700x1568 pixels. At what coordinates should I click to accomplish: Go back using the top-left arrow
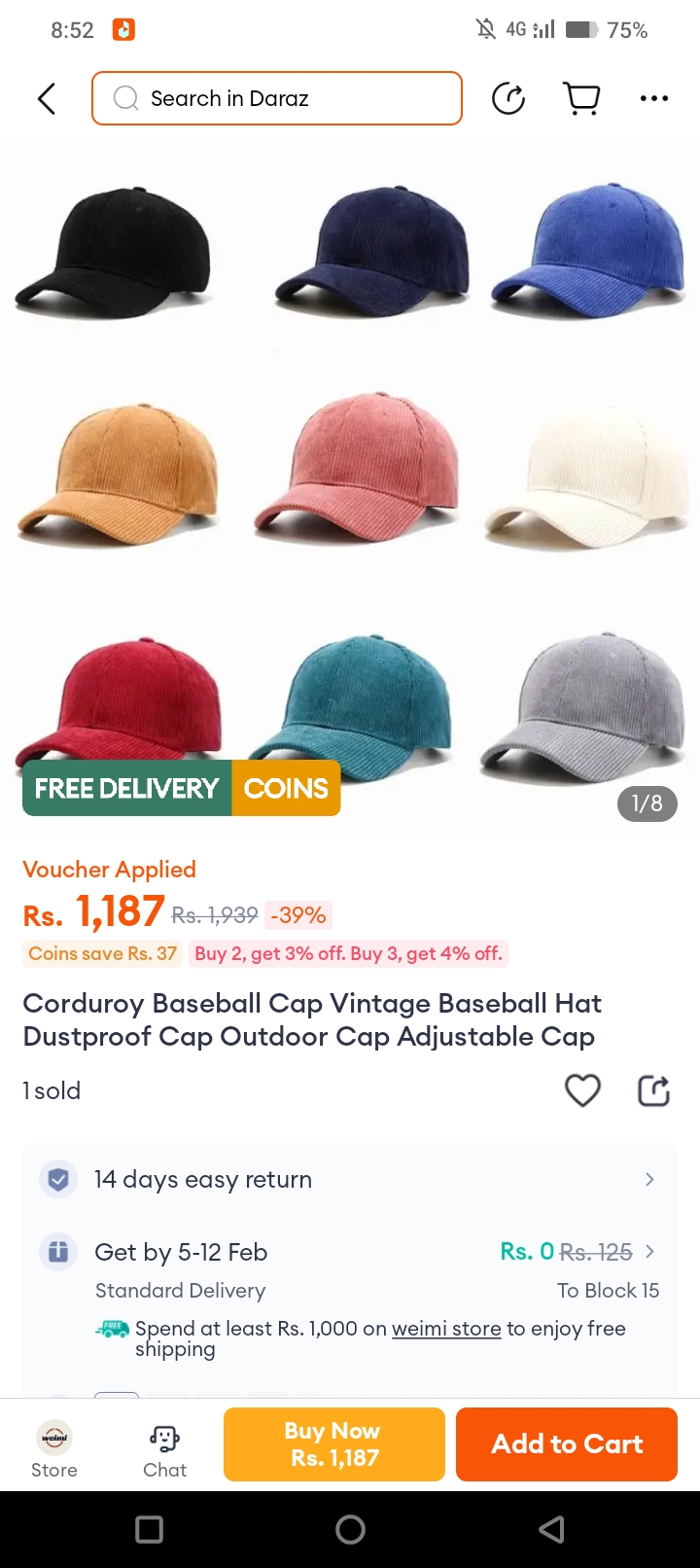pyautogui.click(x=46, y=98)
